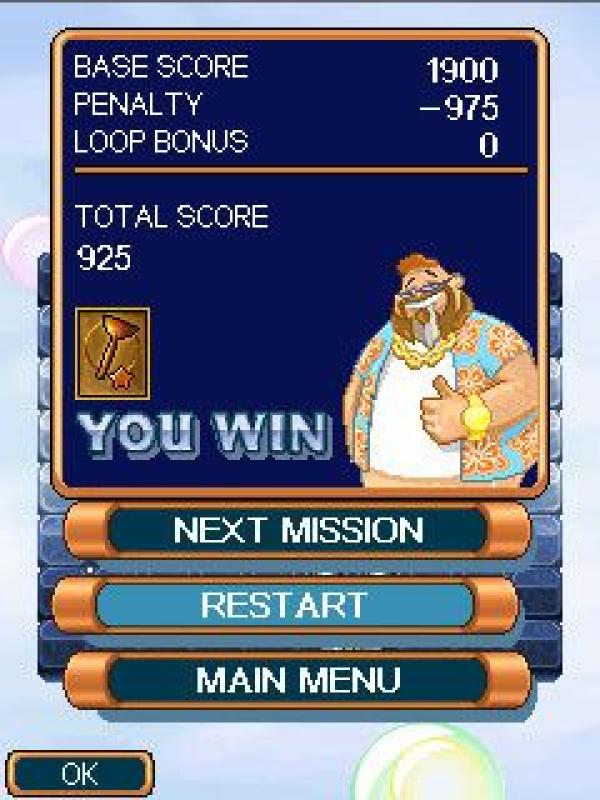The width and height of the screenshot is (600, 800).
Task: Proceed to the next mission
Action: point(297,530)
